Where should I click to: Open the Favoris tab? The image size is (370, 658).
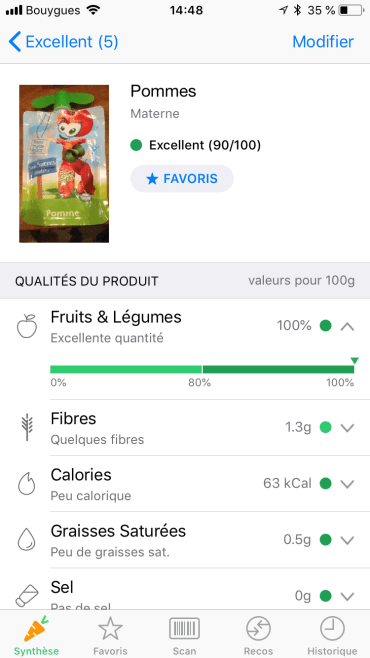(110, 634)
